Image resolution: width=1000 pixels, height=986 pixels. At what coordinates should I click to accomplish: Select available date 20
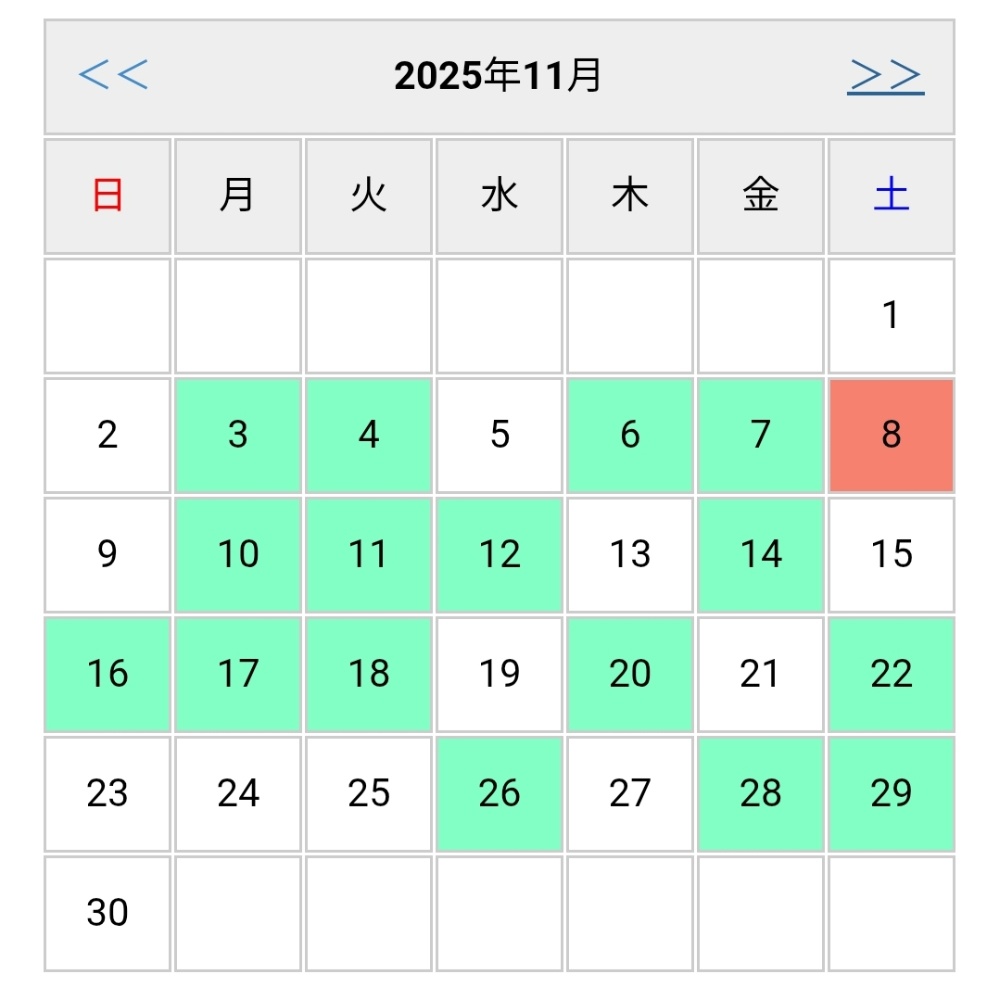pos(630,674)
